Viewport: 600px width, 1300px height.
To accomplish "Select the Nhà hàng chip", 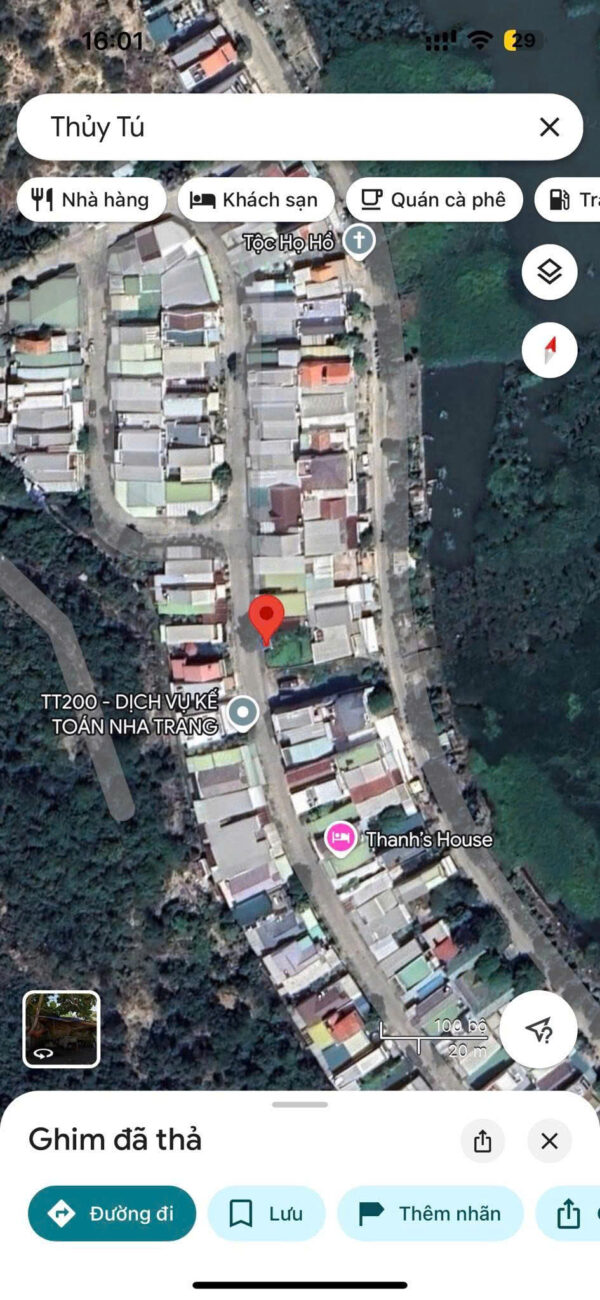I will (x=90, y=200).
